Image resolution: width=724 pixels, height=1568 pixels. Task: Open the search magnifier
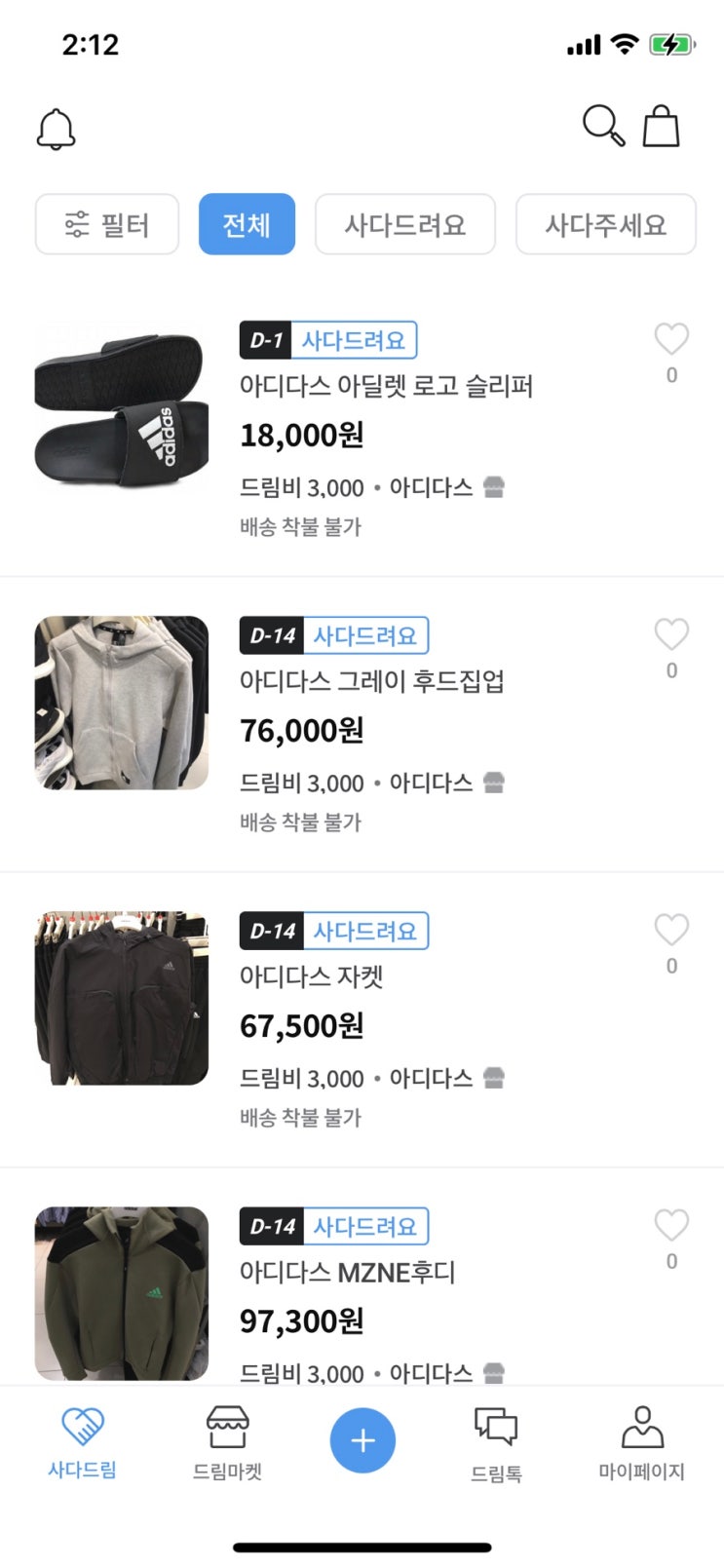(x=603, y=126)
